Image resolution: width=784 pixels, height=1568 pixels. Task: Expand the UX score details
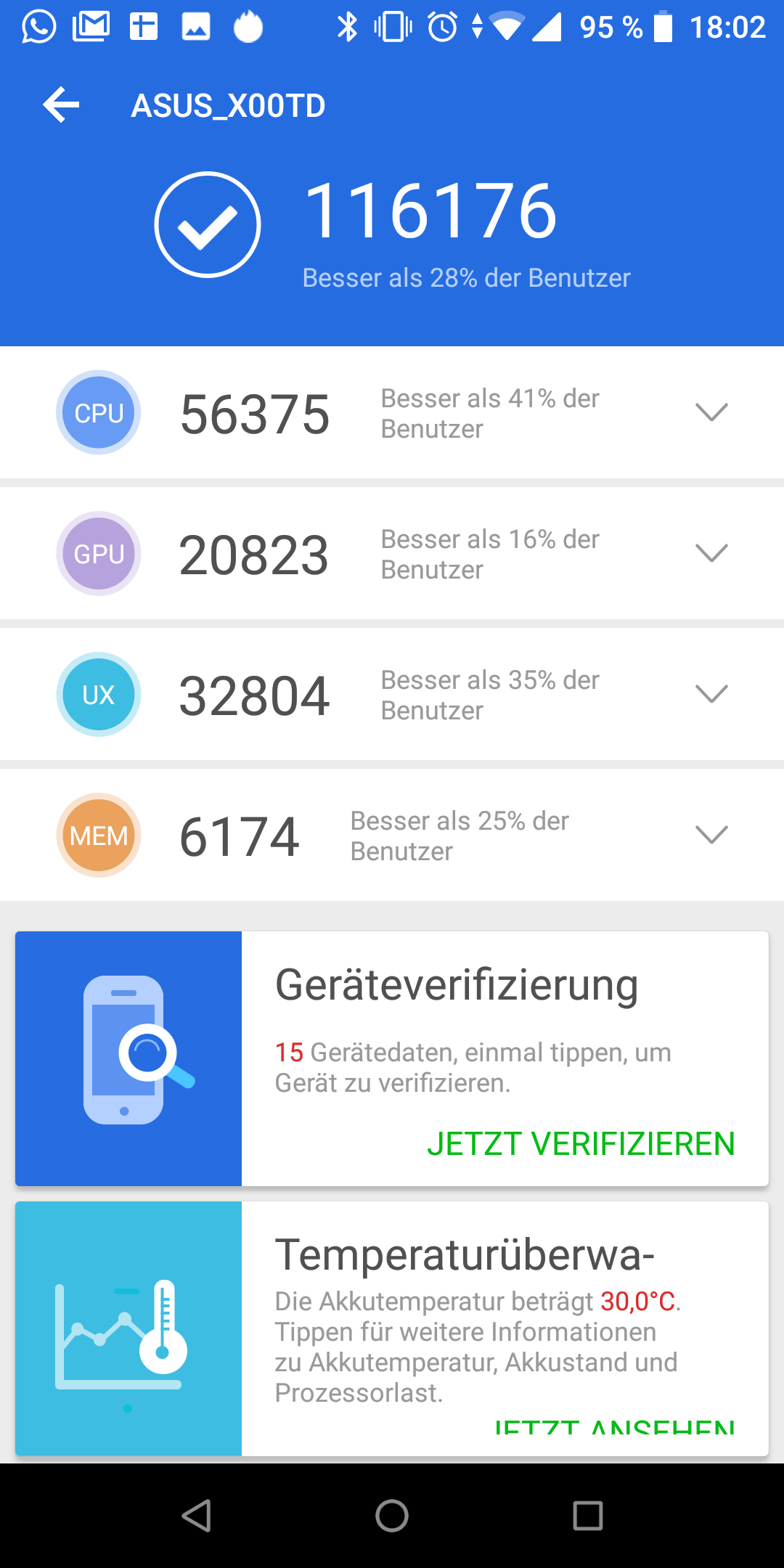click(711, 694)
